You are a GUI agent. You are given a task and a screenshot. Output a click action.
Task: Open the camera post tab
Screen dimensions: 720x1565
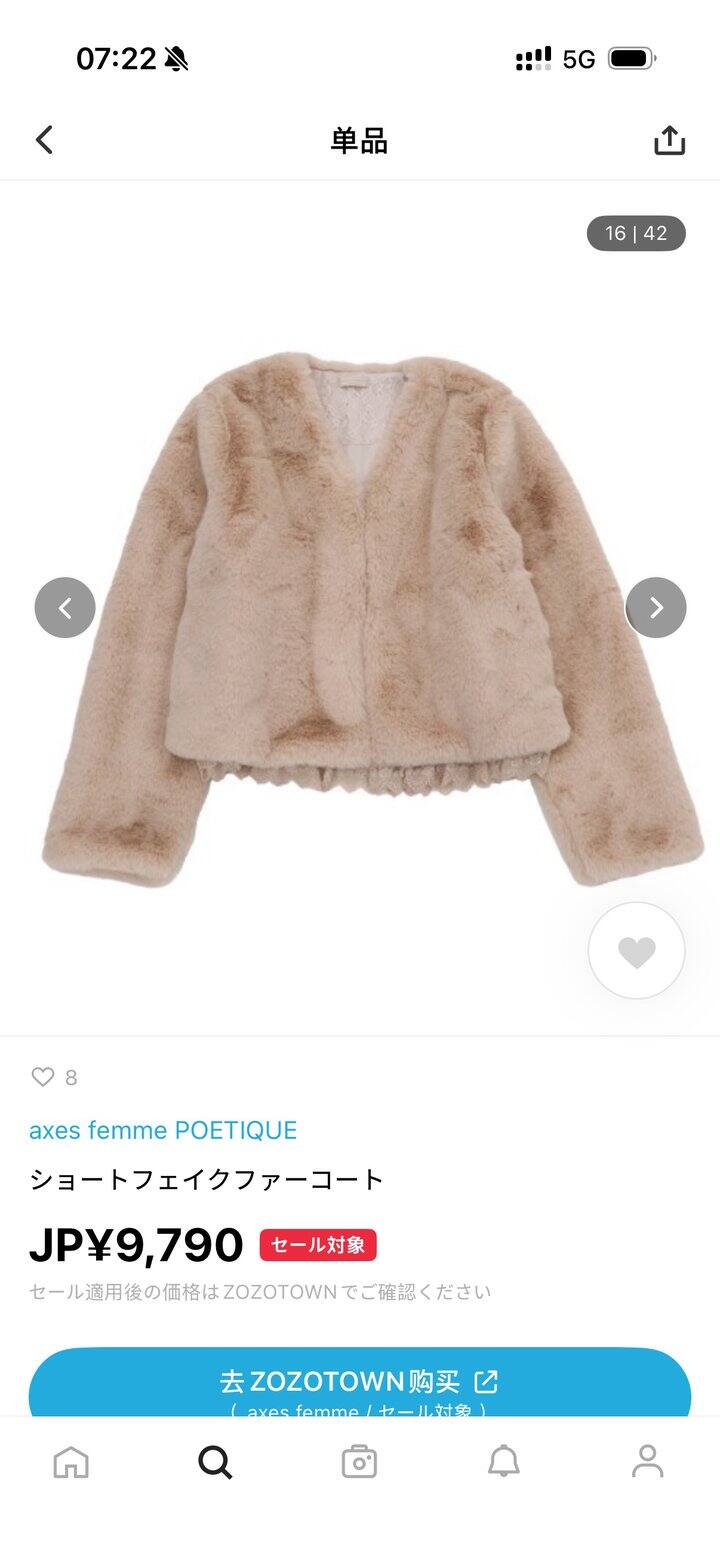point(359,1462)
